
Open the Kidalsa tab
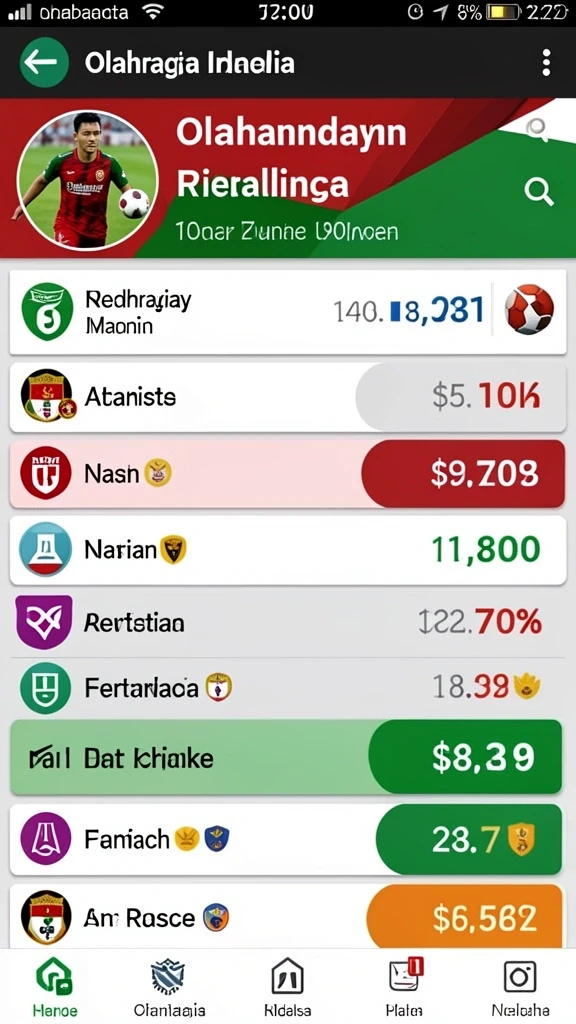(x=286, y=987)
